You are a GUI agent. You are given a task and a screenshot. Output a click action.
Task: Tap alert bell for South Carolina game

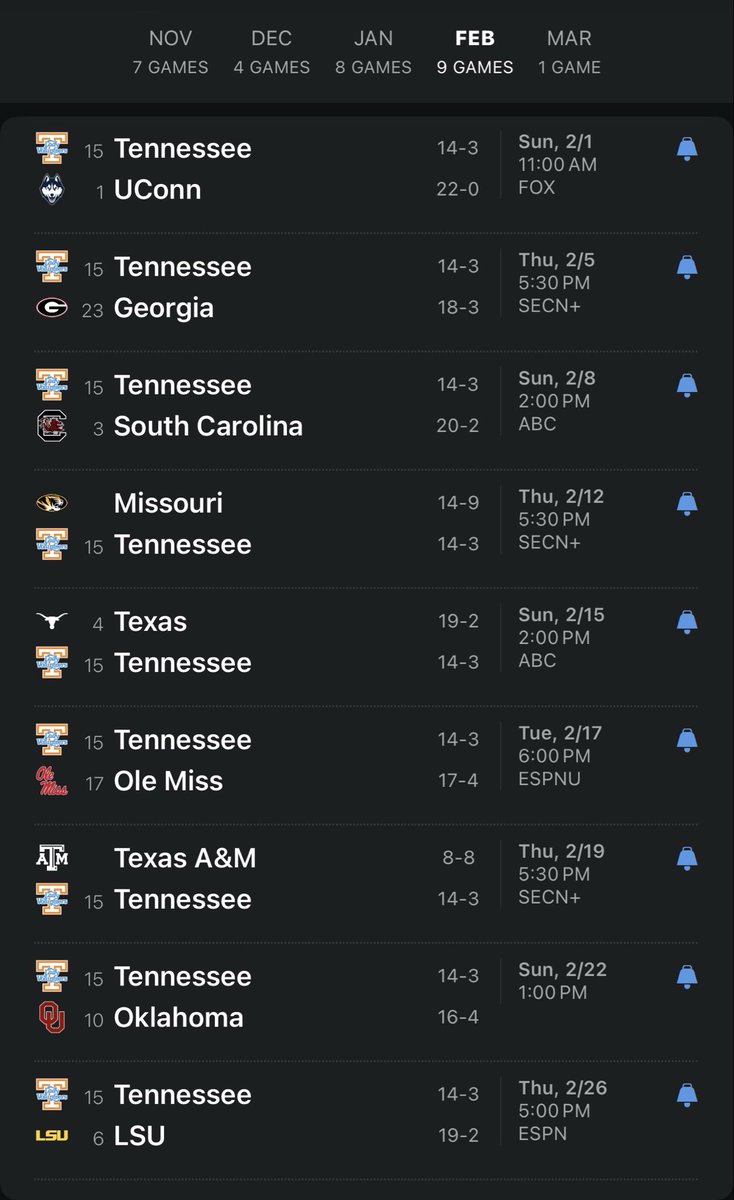coord(687,385)
